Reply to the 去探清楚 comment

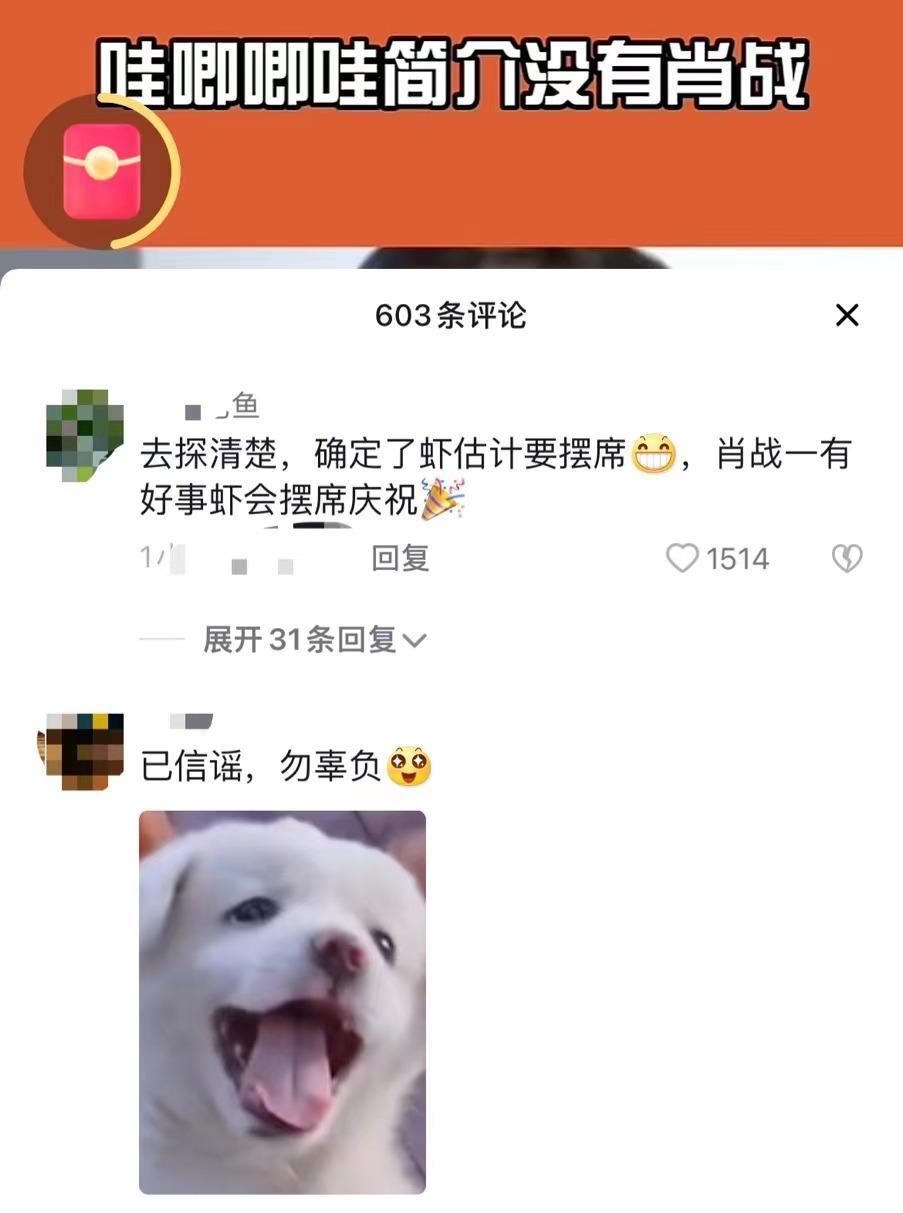click(400, 558)
